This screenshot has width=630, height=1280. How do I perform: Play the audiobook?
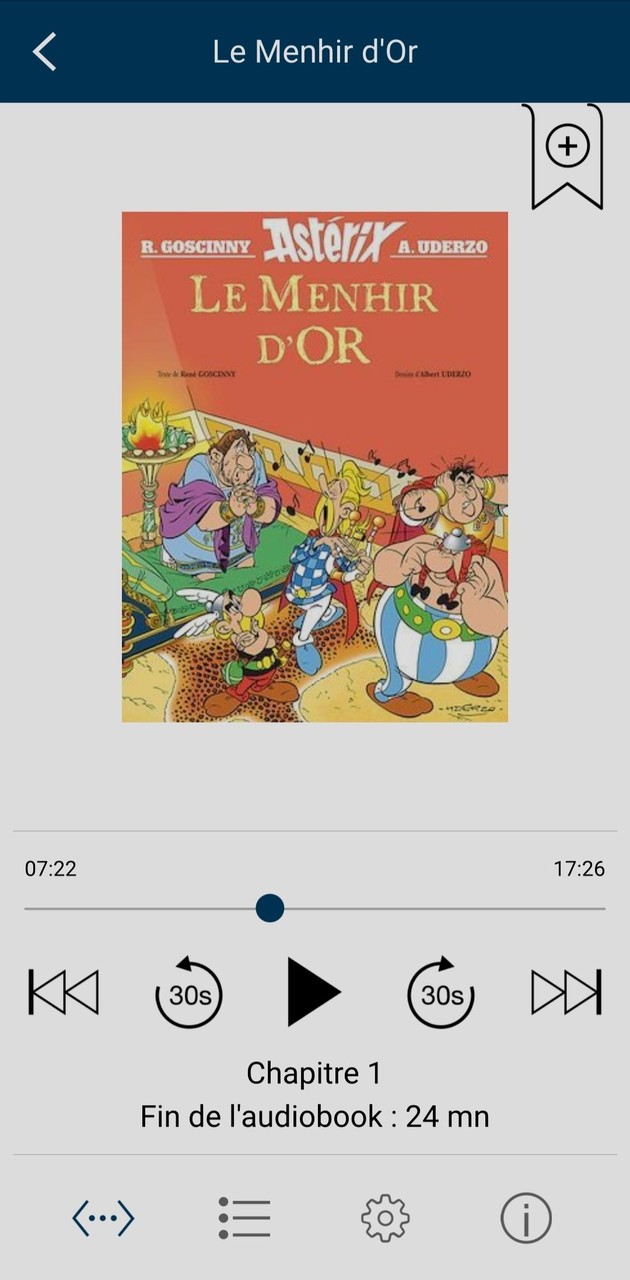(313, 992)
